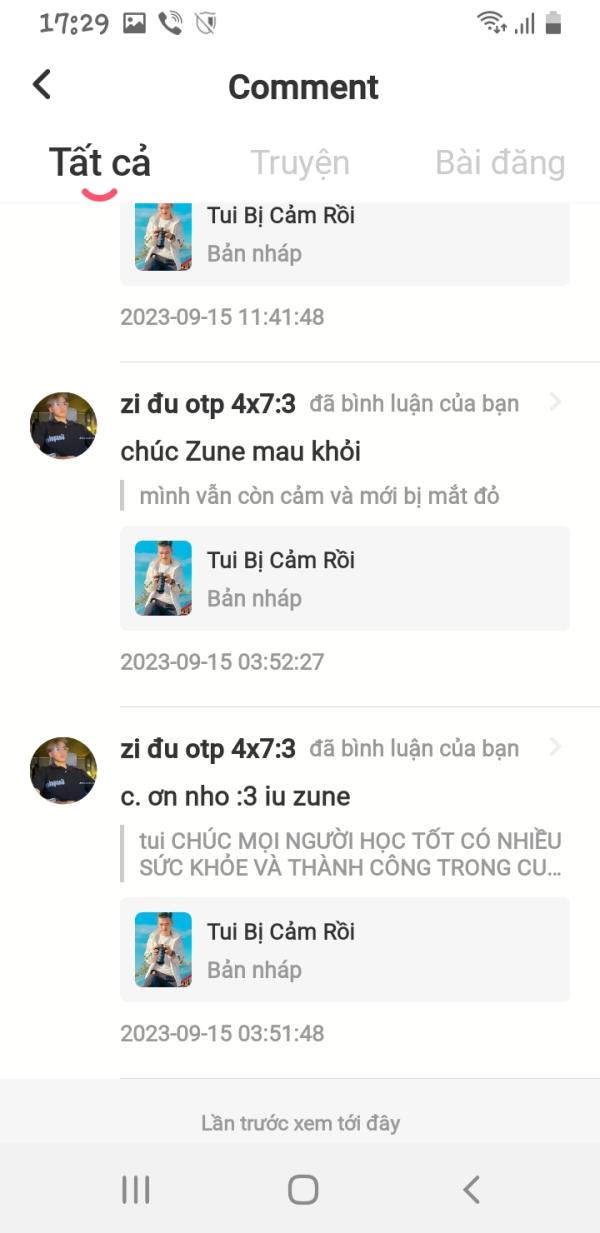Viewport: 600px width, 1233px height.
Task: Tap the system home button
Action: click(303, 1189)
